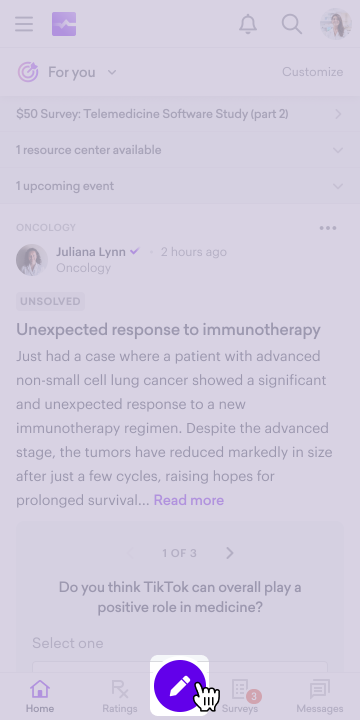360x720 pixels.
Task: Go to the next poll question
Action: tap(230, 553)
